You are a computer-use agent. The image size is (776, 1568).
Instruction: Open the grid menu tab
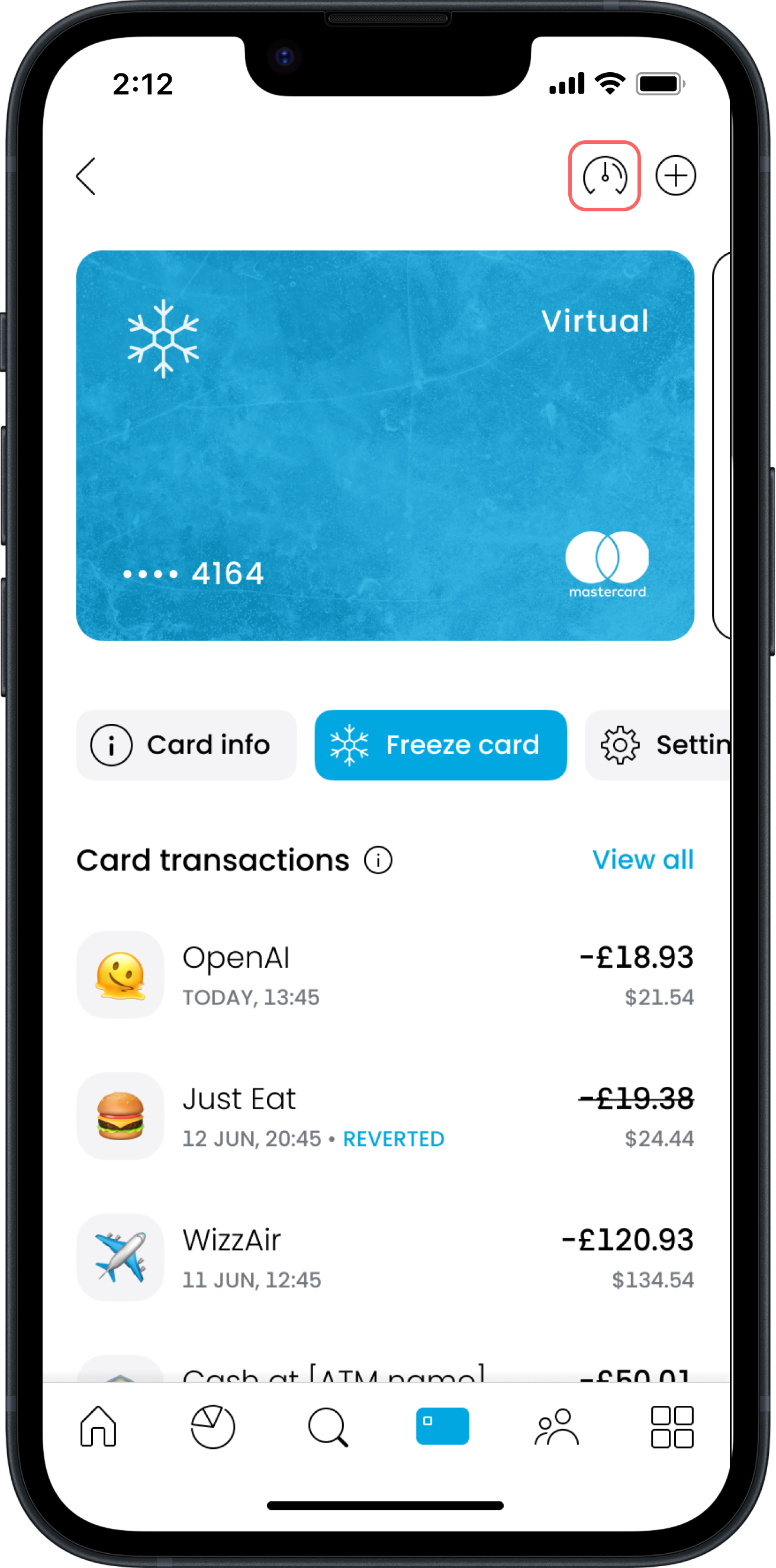tap(672, 1426)
